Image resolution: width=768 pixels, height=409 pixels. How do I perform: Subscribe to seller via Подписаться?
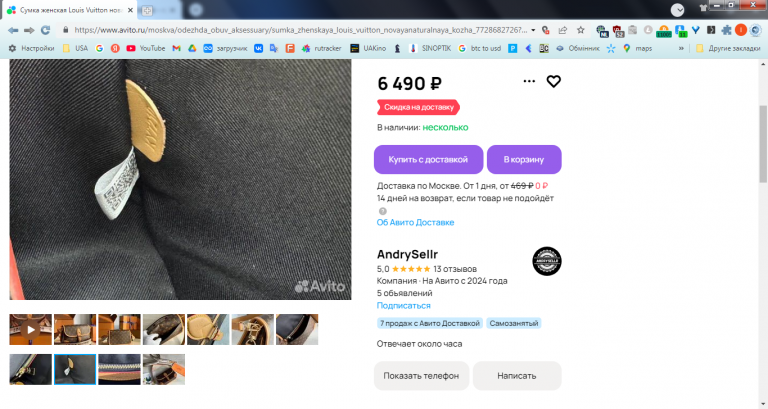click(403, 305)
